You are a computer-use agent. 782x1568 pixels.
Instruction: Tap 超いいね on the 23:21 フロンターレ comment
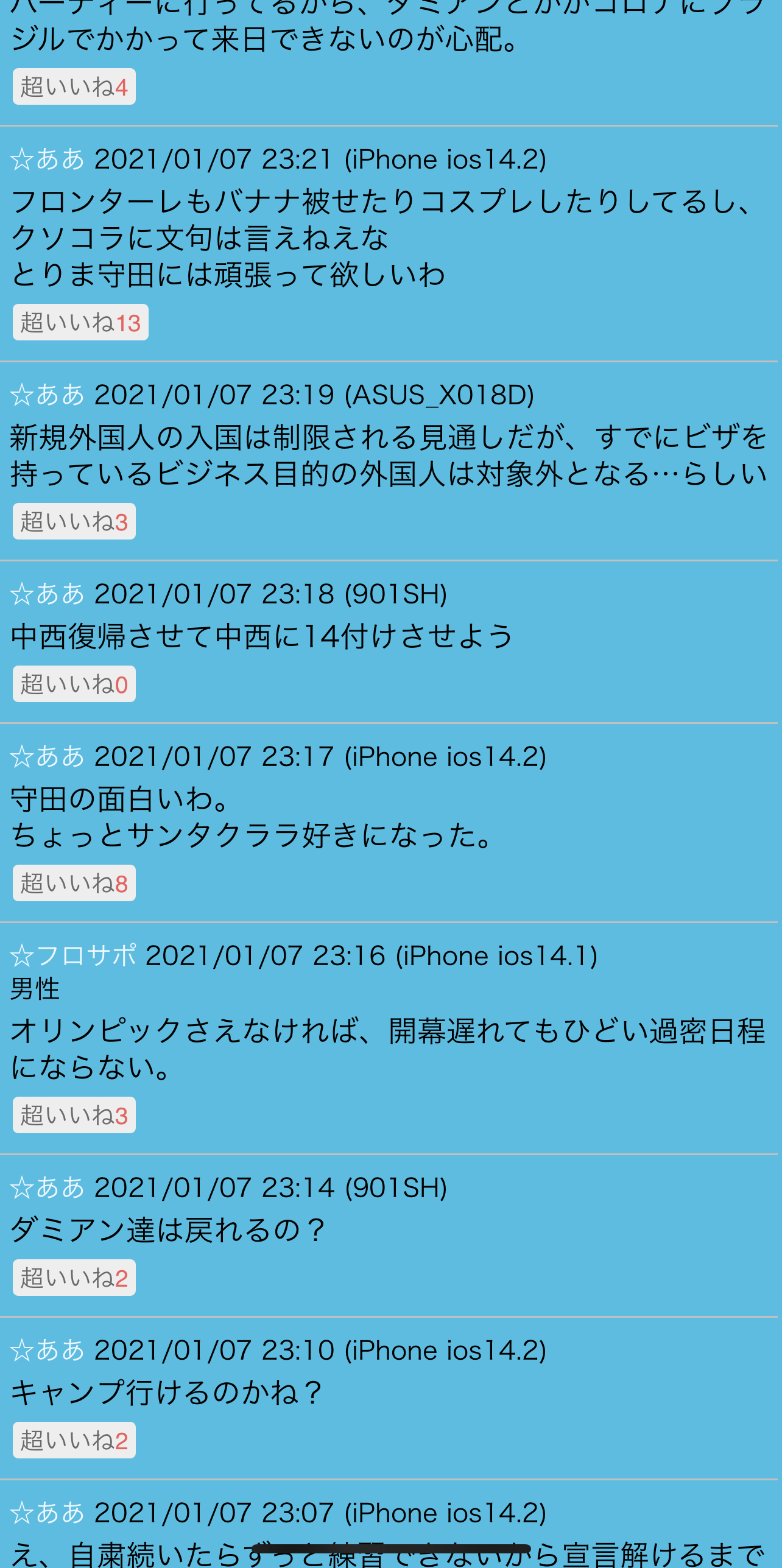(x=80, y=322)
